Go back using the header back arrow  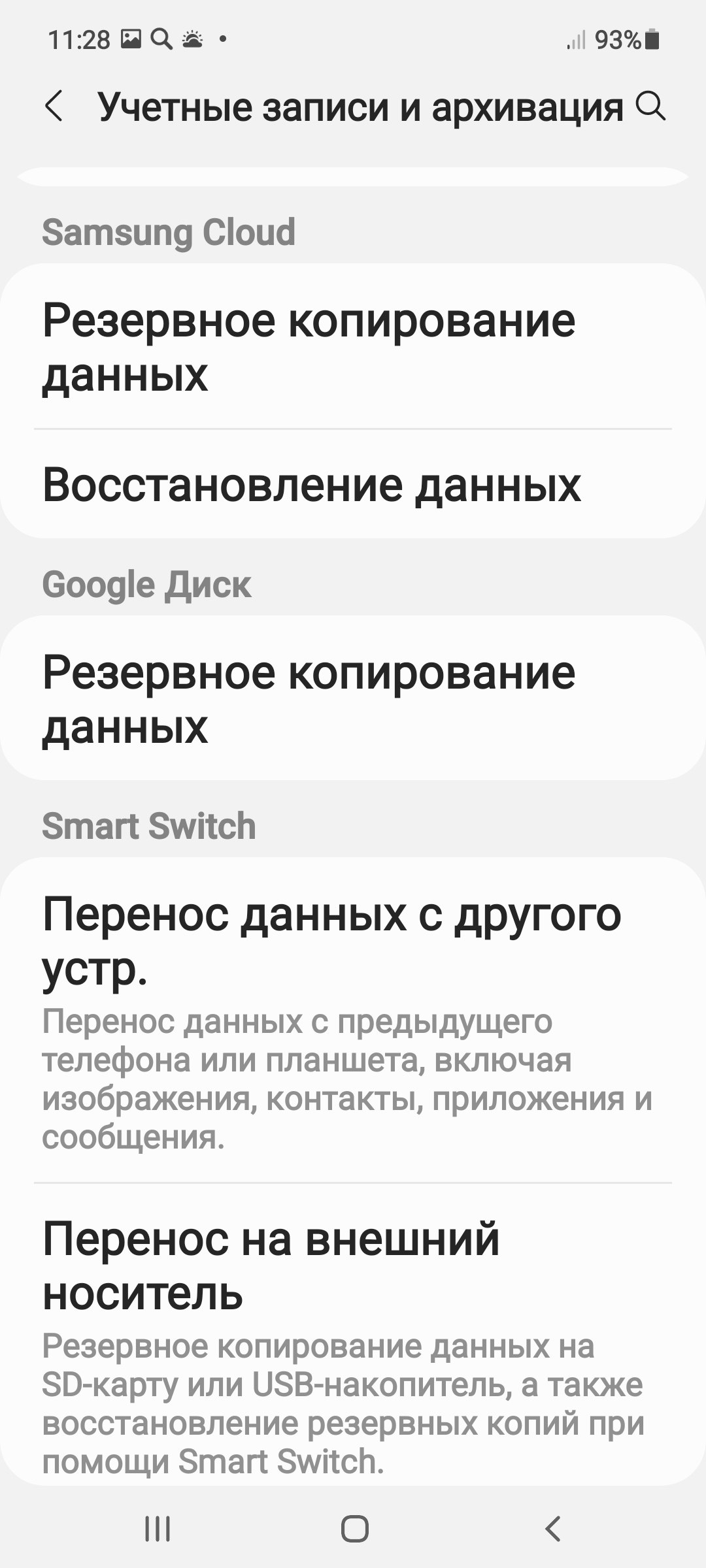click(54, 106)
